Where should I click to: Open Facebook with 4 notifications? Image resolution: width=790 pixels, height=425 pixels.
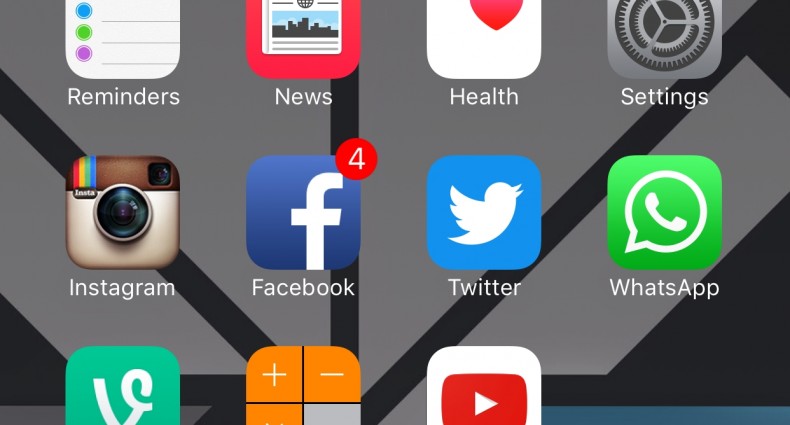pos(303,212)
